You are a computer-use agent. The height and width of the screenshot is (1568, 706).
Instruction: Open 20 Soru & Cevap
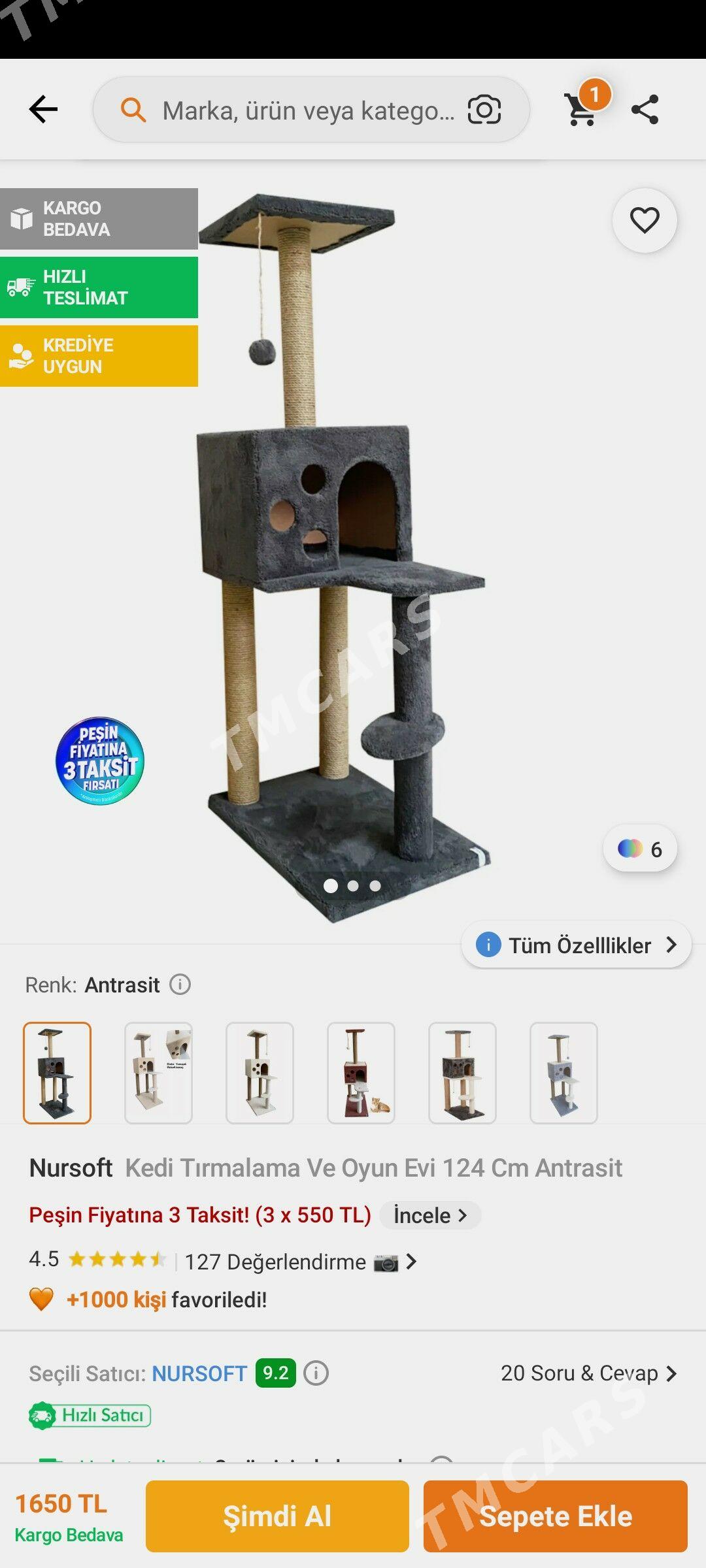coord(588,1373)
